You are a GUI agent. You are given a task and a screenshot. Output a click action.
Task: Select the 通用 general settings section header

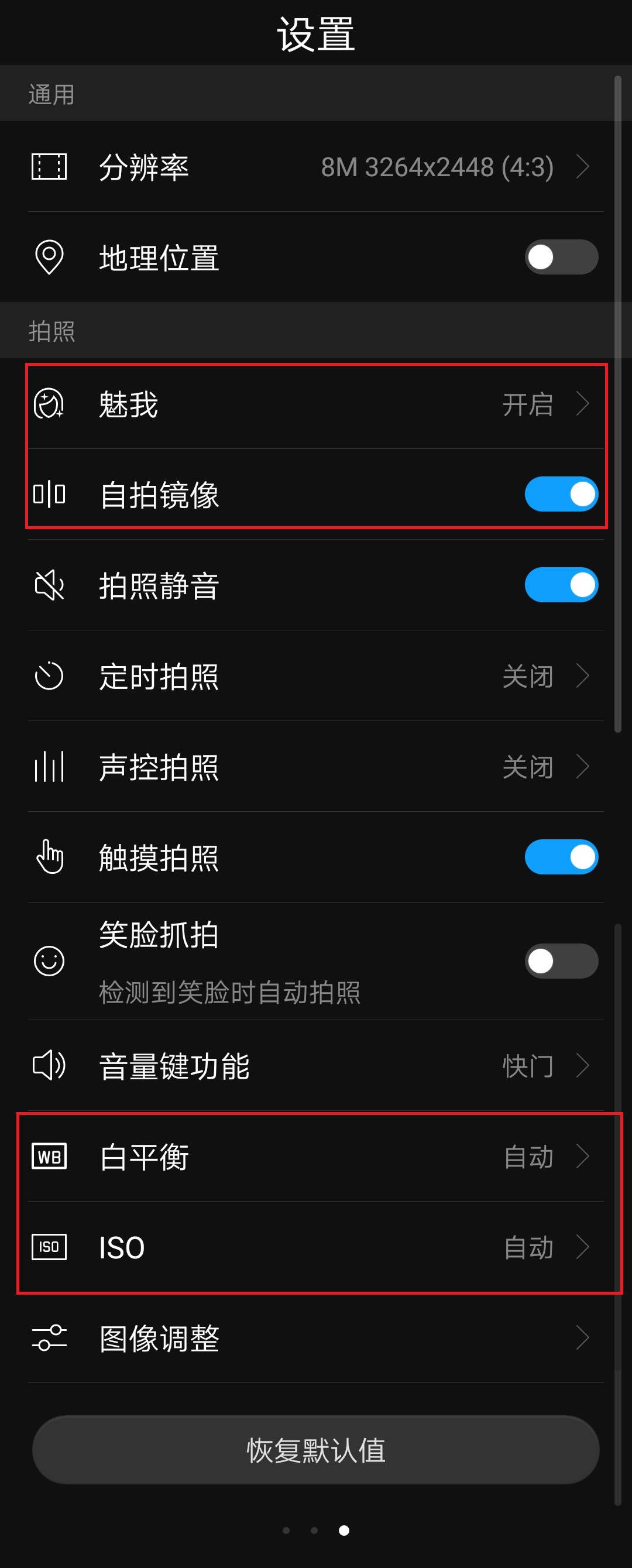click(51, 94)
